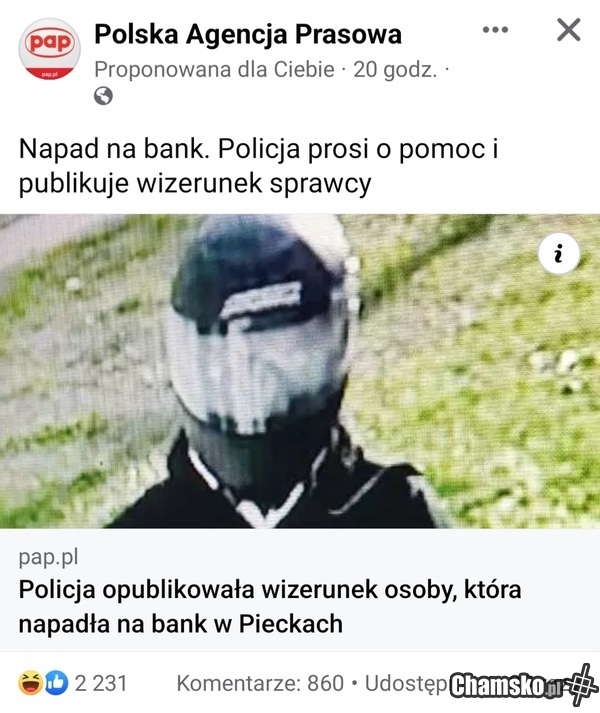Open the 860 comments
This screenshot has width=600, height=713.
tap(260, 684)
